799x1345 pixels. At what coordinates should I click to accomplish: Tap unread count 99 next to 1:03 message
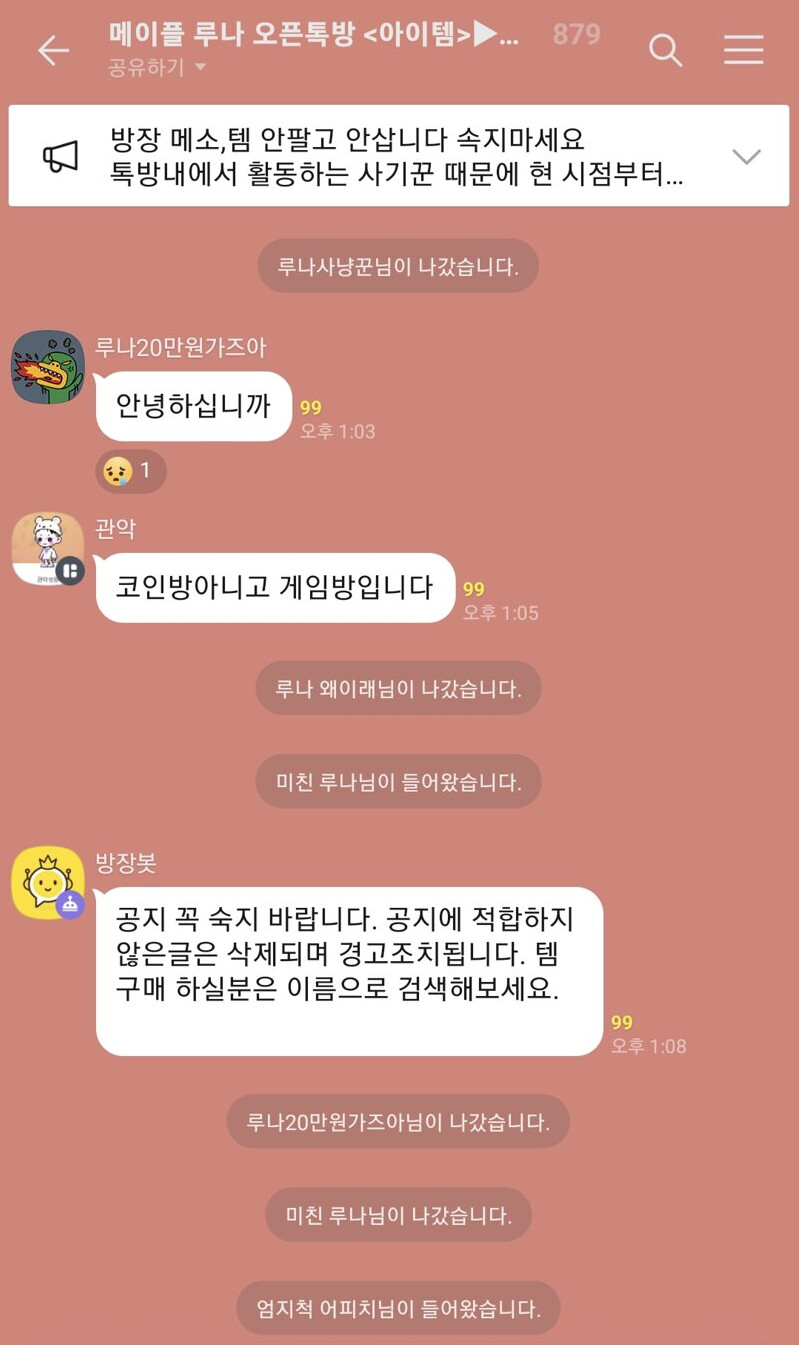[310, 407]
